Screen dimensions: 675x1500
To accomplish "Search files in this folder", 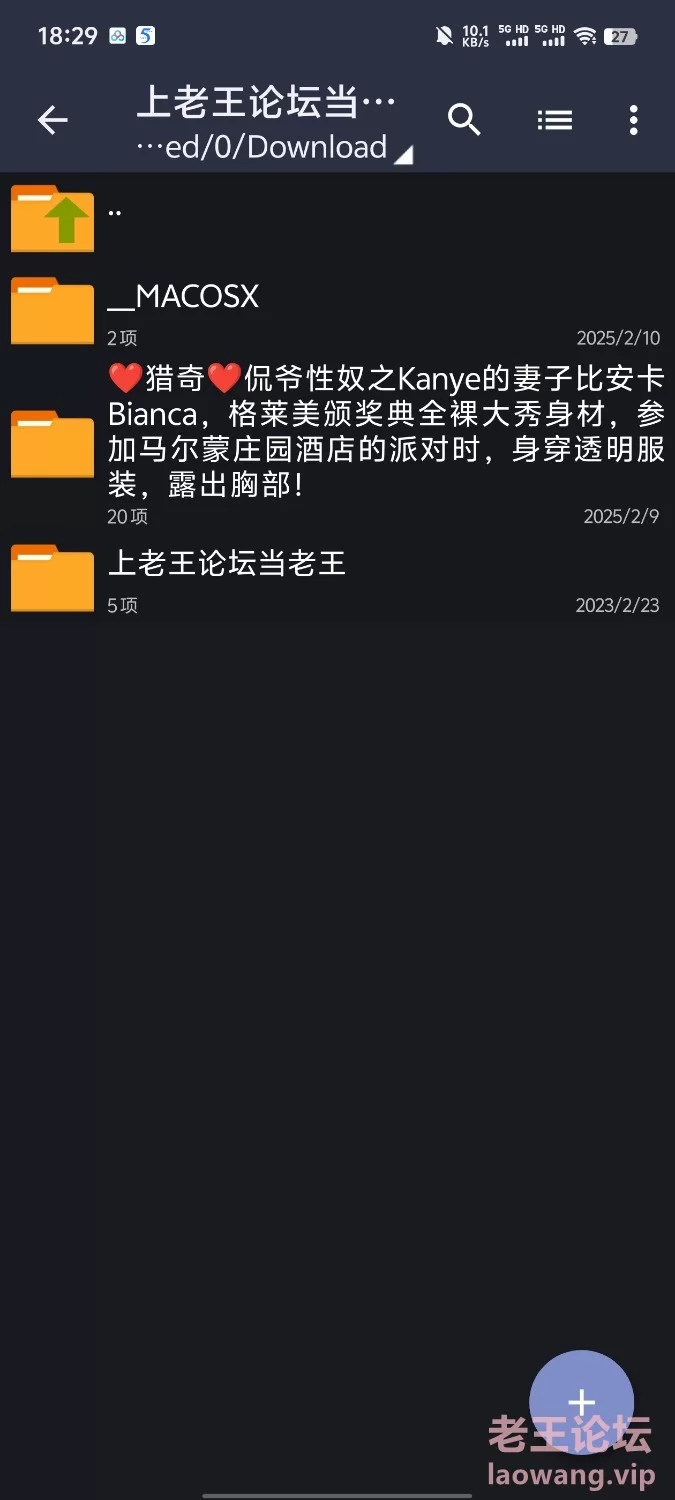I will tap(464, 120).
